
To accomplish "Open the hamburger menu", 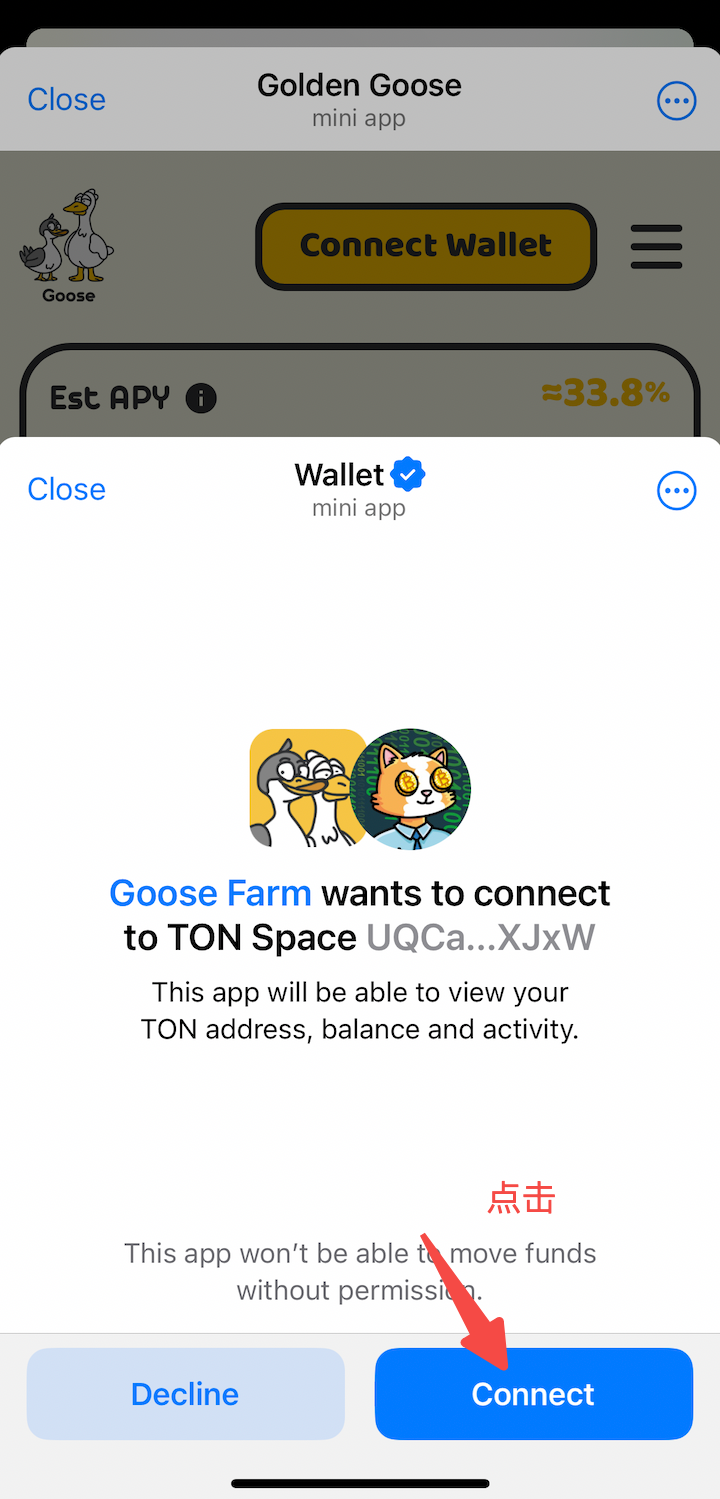I will point(656,246).
